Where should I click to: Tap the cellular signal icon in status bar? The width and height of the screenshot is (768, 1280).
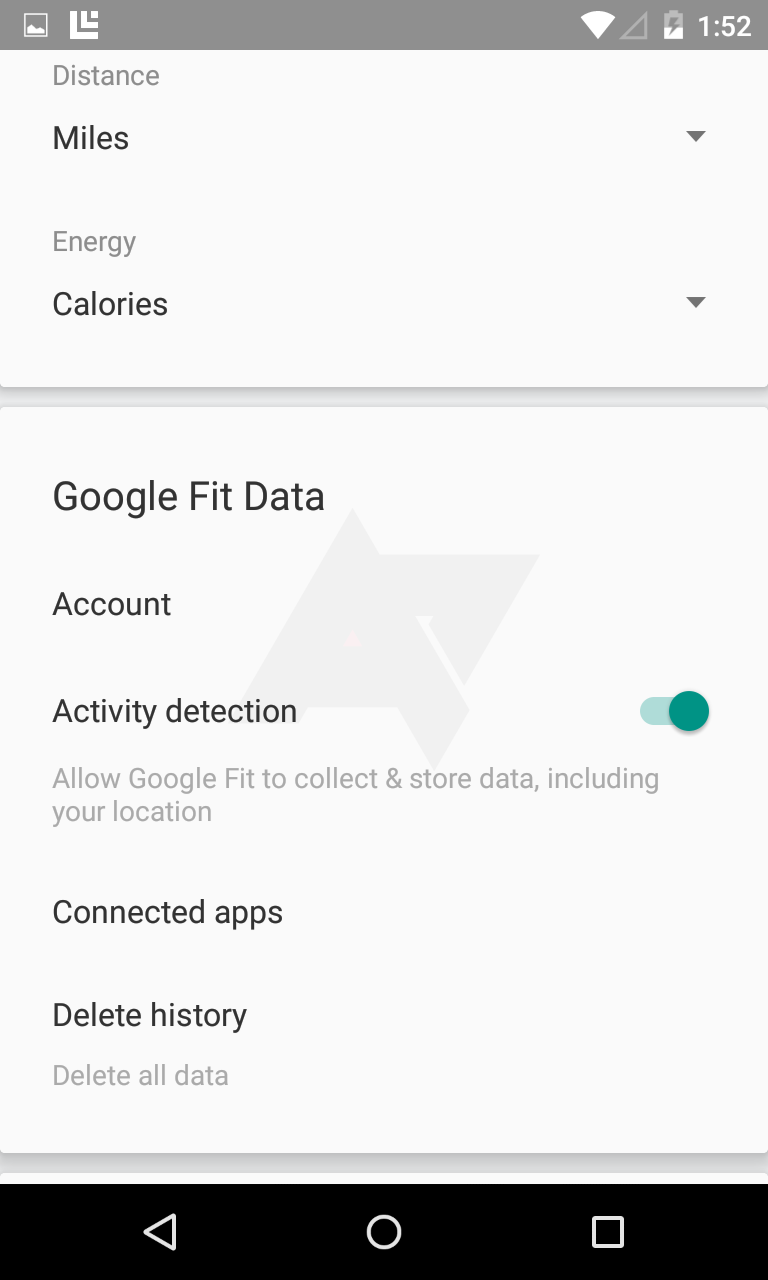pos(637,25)
